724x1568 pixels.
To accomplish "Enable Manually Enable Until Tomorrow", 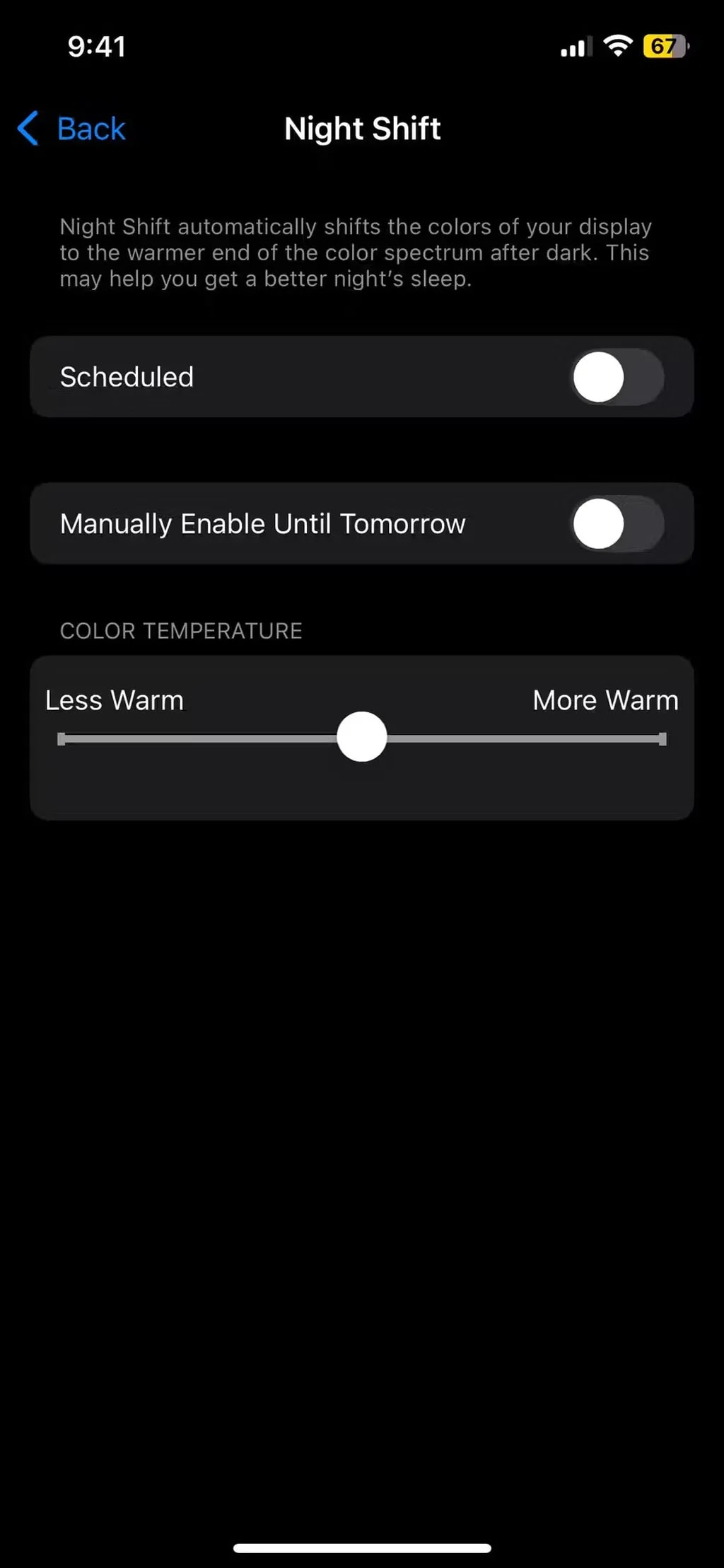I will [x=617, y=524].
